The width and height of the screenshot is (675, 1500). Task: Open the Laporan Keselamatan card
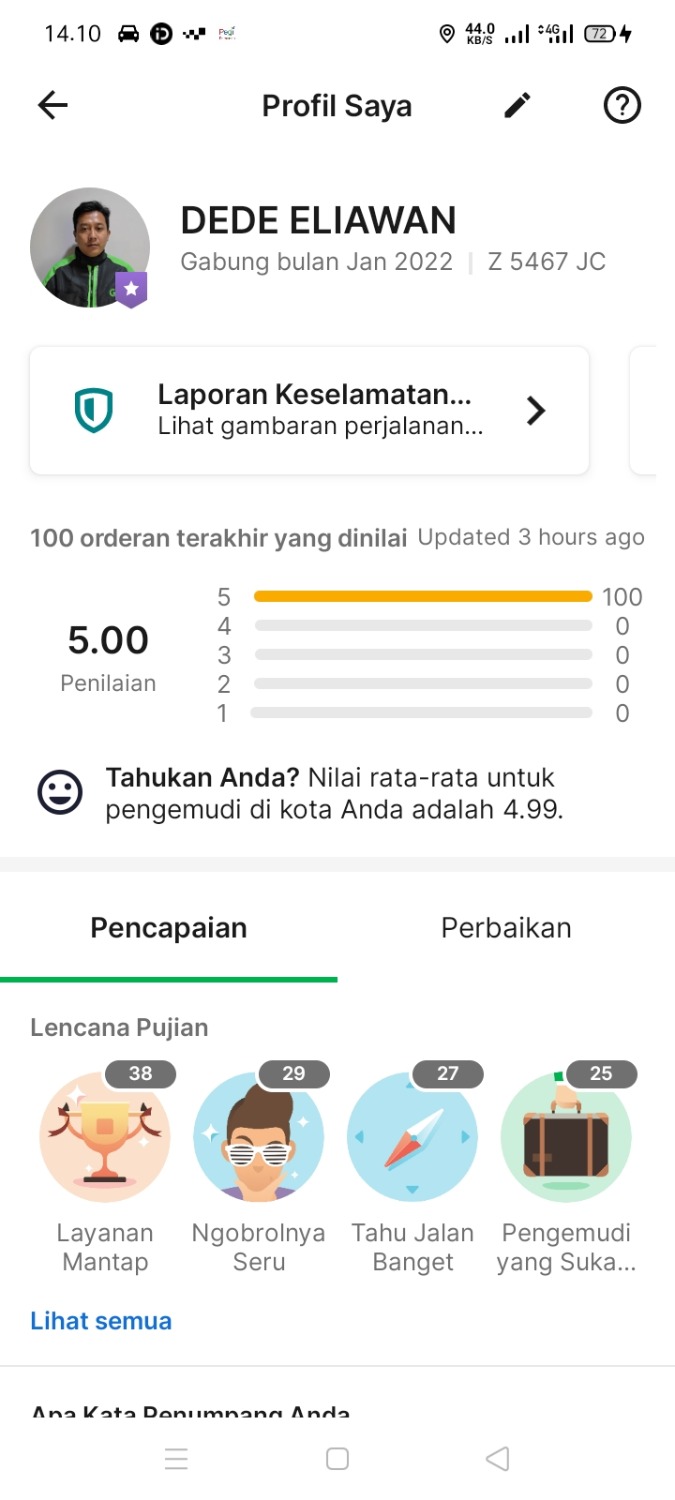coord(309,411)
